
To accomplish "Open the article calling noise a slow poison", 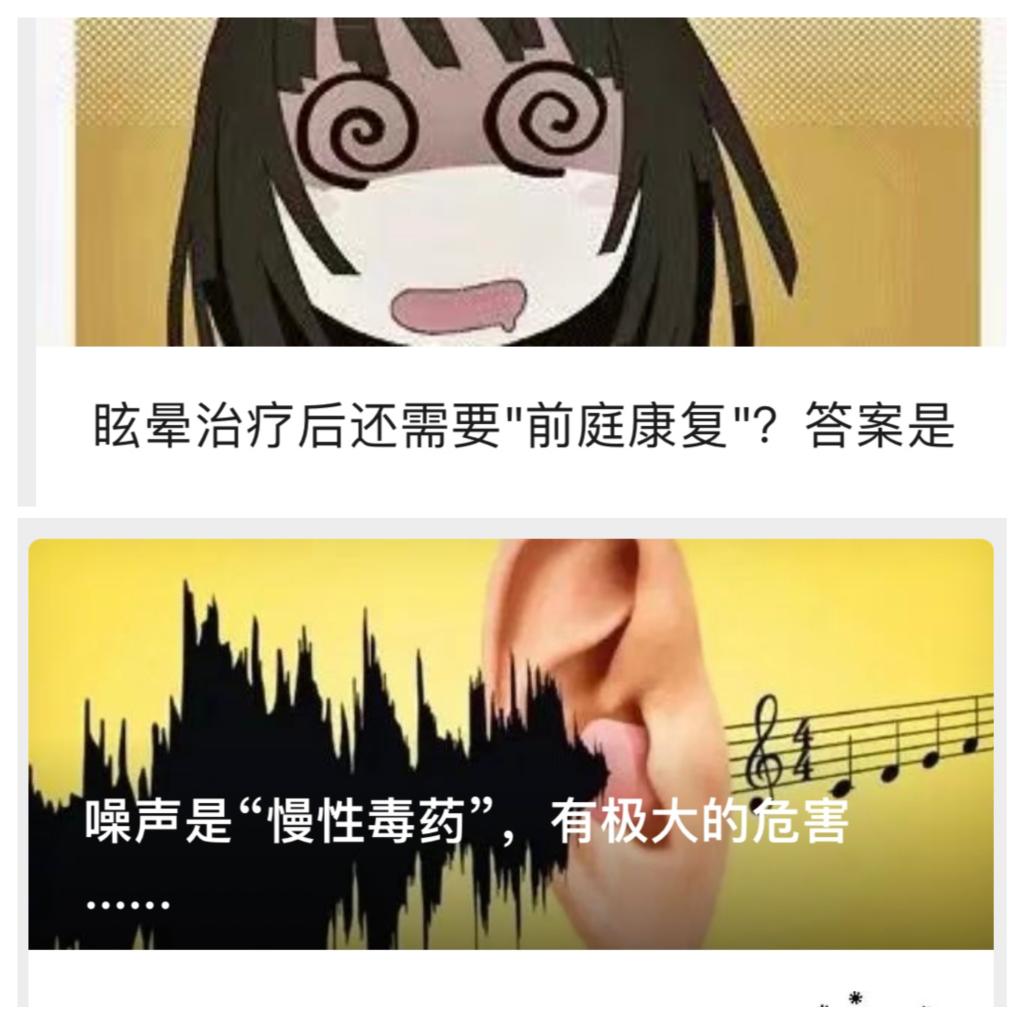I will click(466, 824).
